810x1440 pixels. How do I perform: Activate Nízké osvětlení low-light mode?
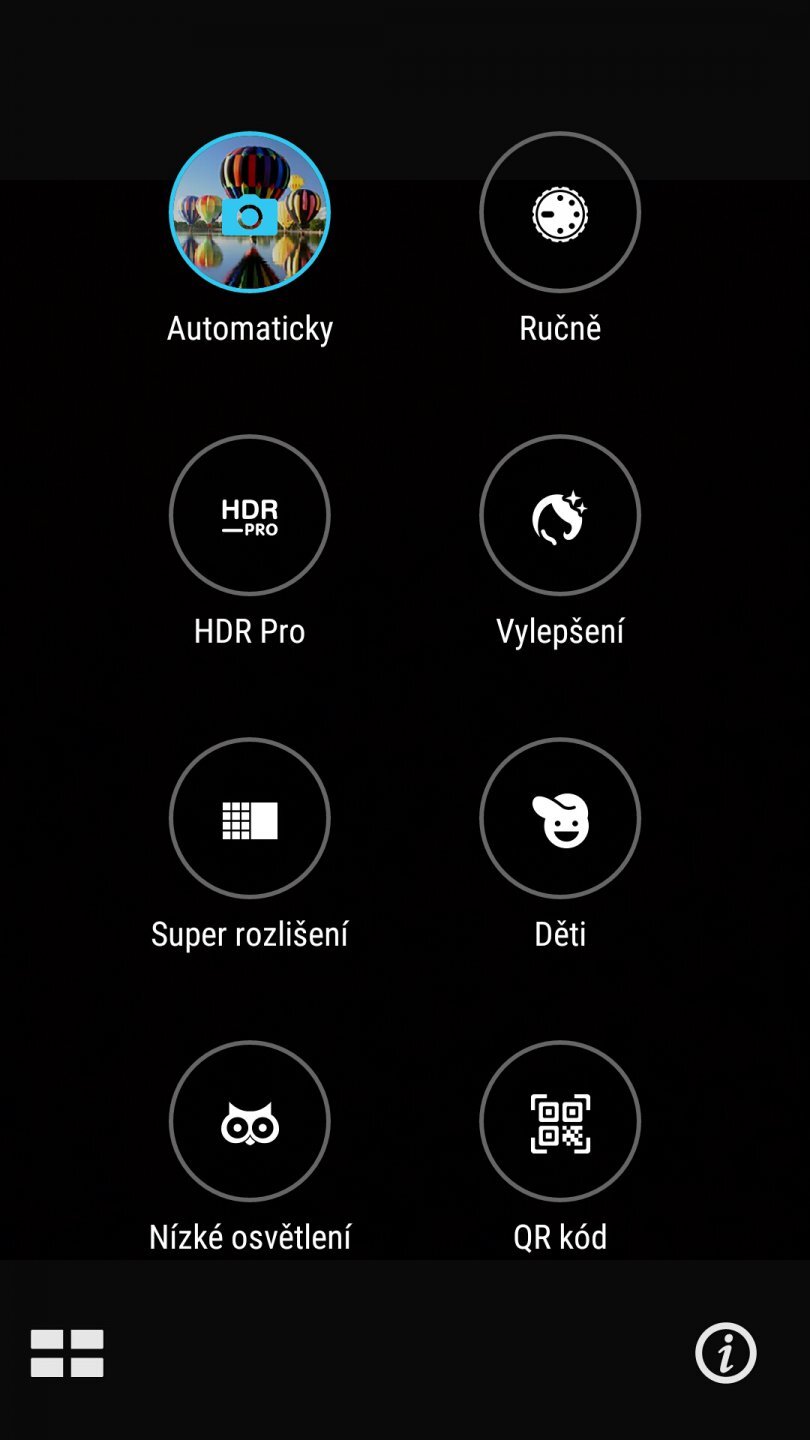(x=249, y=1121)
